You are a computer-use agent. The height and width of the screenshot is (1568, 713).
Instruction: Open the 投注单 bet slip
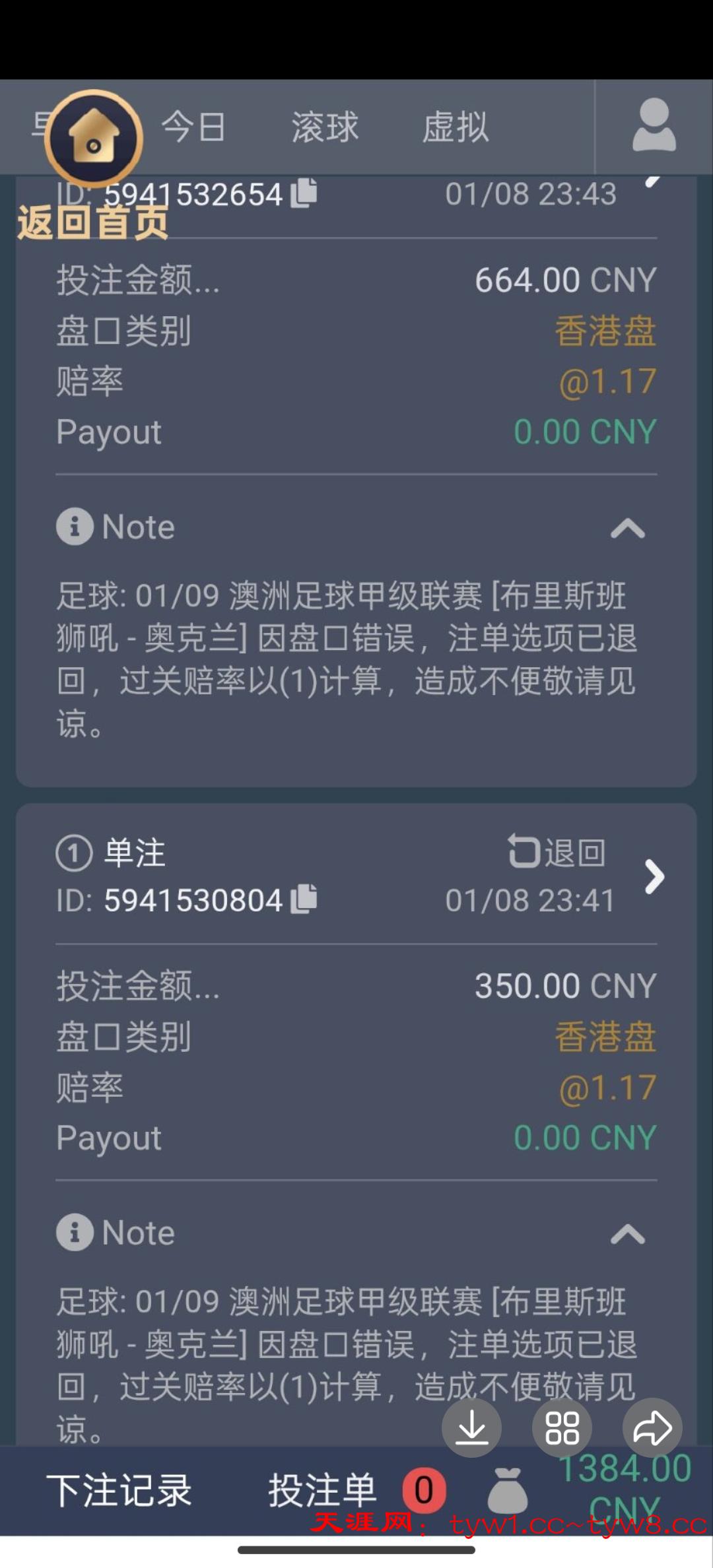point(322,1490)
